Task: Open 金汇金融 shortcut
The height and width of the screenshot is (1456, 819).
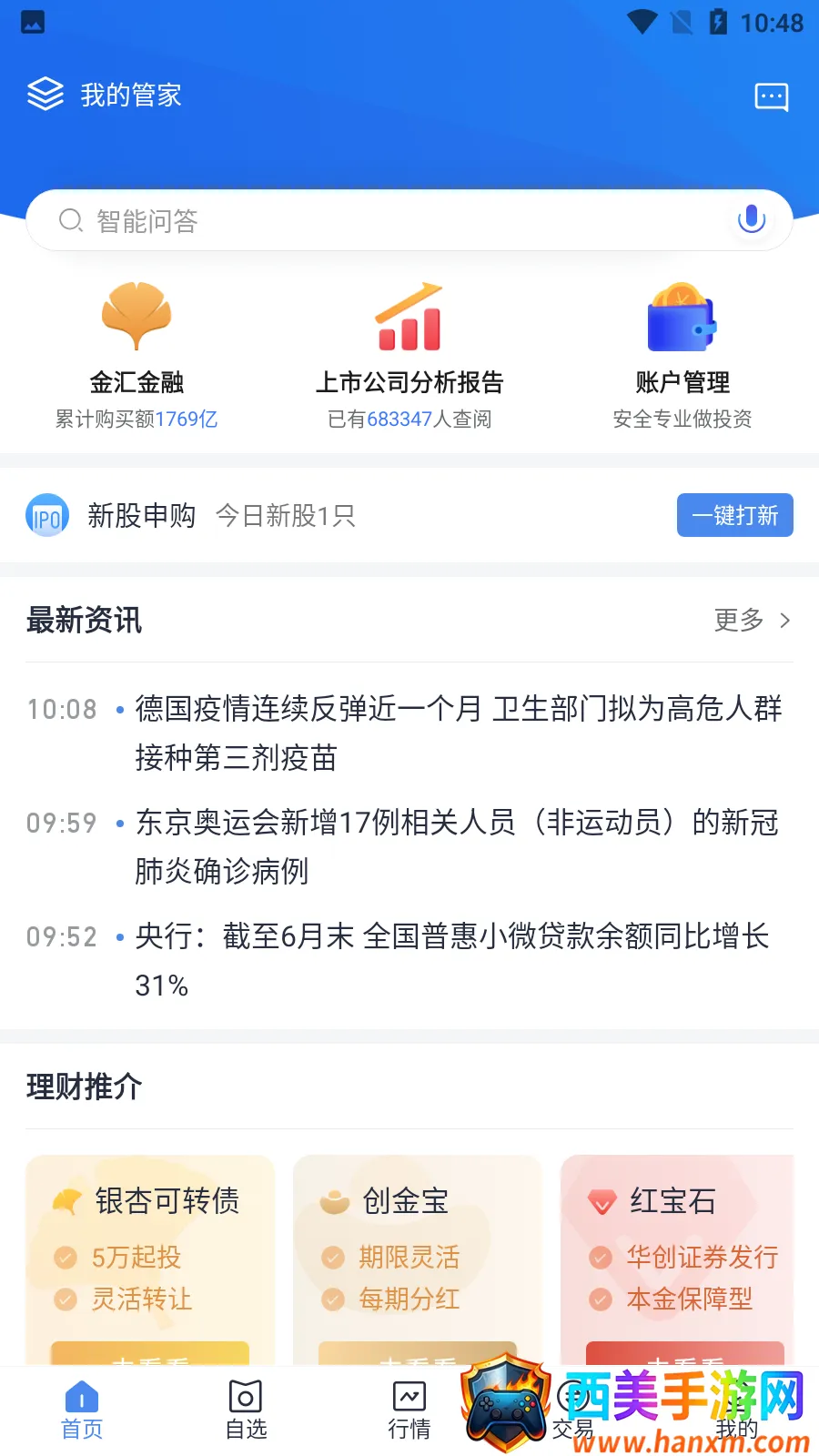Action: (136, 355)
